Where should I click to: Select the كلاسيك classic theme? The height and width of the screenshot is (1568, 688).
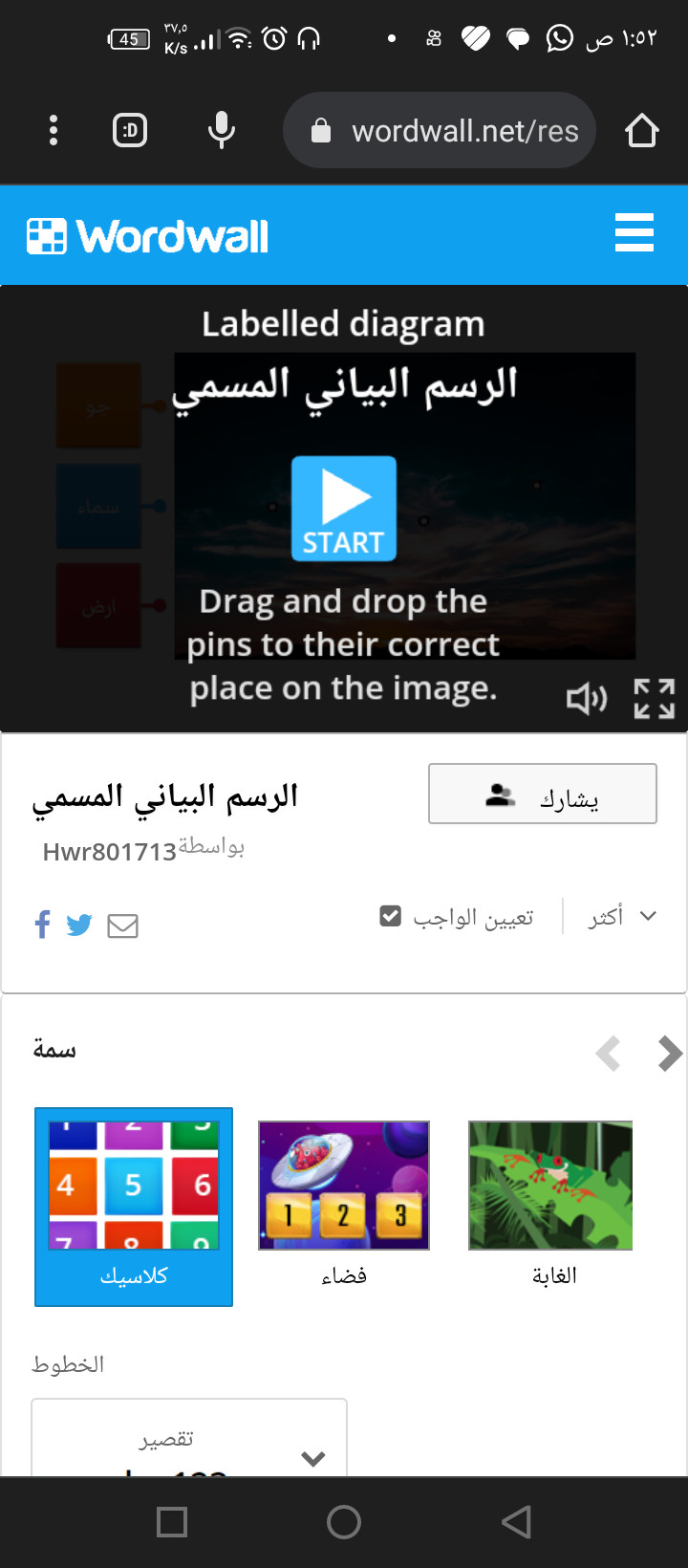[134, 1206]
